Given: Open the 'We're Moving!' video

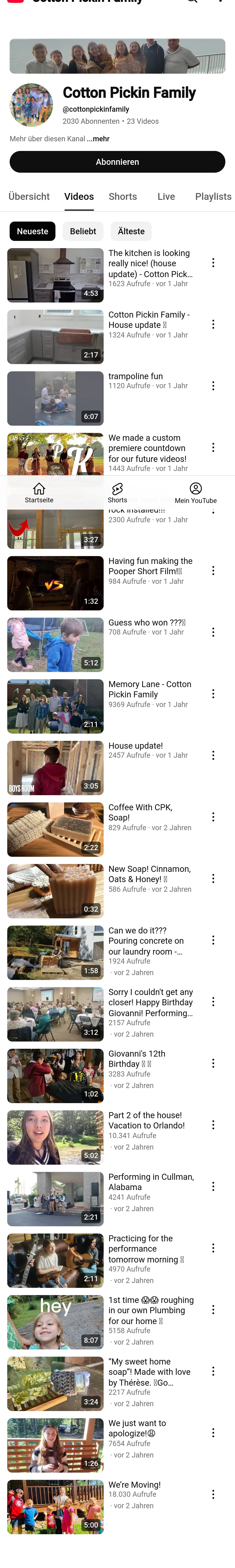Looking at the screenshot, I should coord(55,1507).
